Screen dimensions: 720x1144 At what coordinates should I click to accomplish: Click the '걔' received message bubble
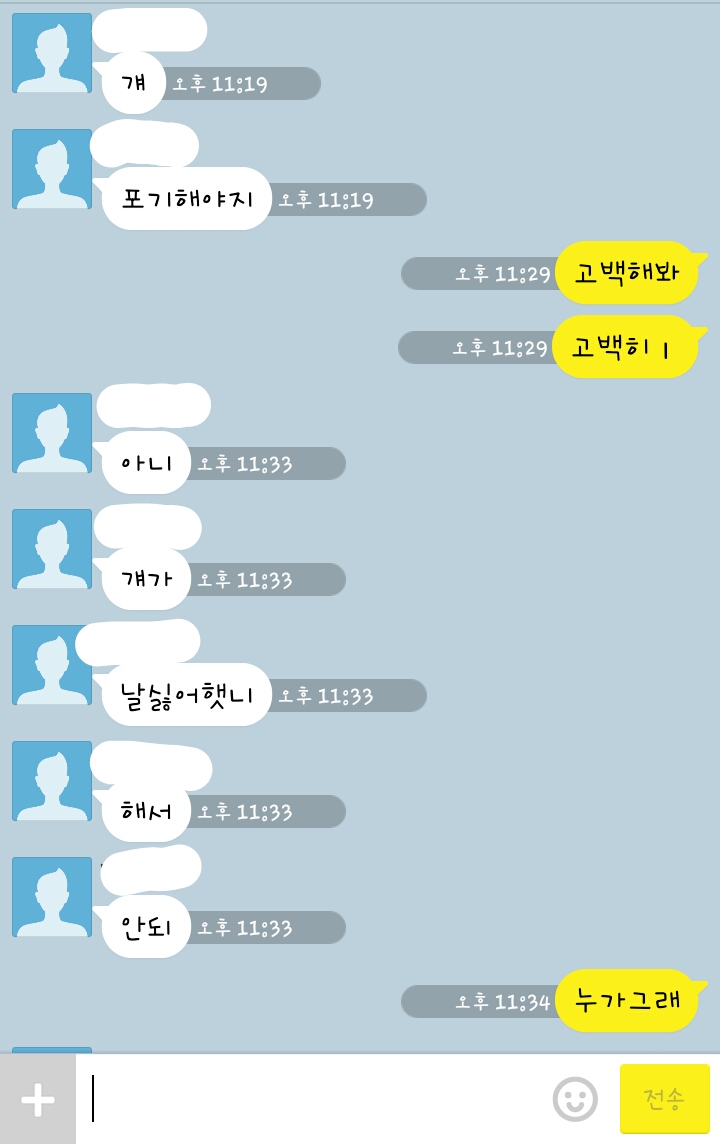133,83
